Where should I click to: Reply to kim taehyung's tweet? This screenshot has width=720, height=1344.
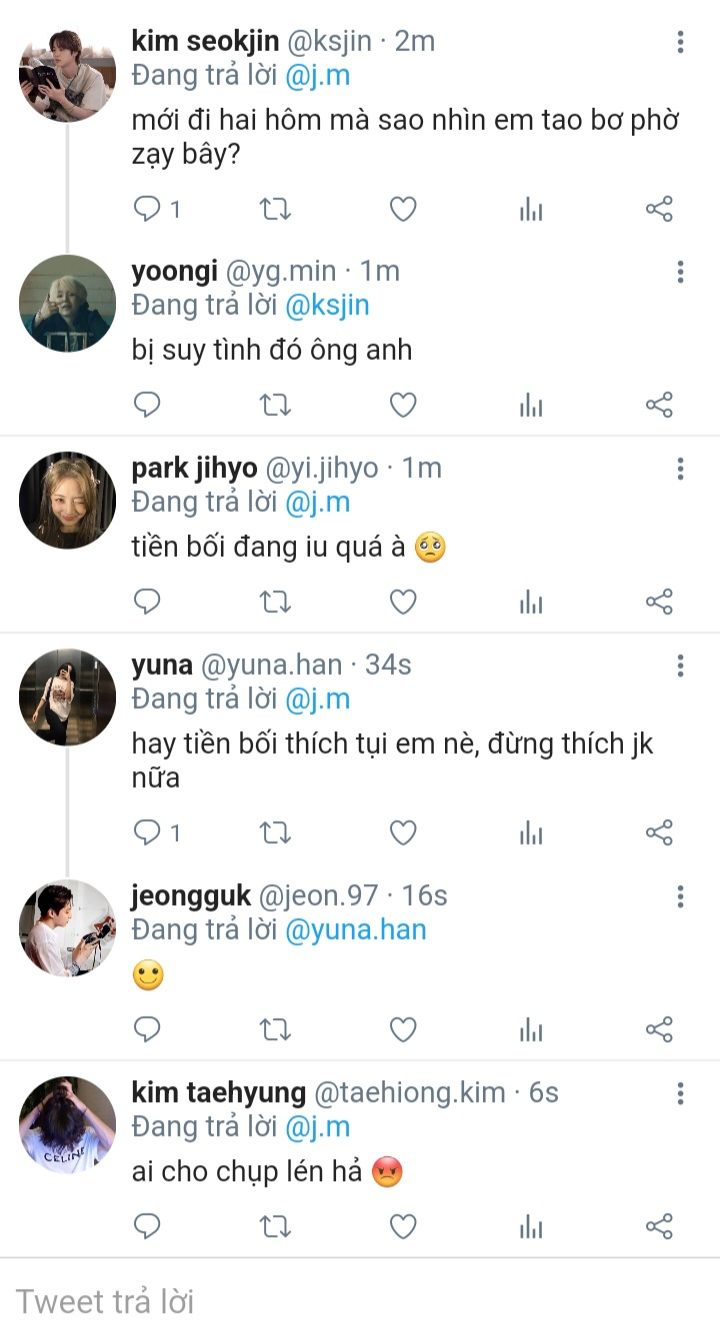148,1226
